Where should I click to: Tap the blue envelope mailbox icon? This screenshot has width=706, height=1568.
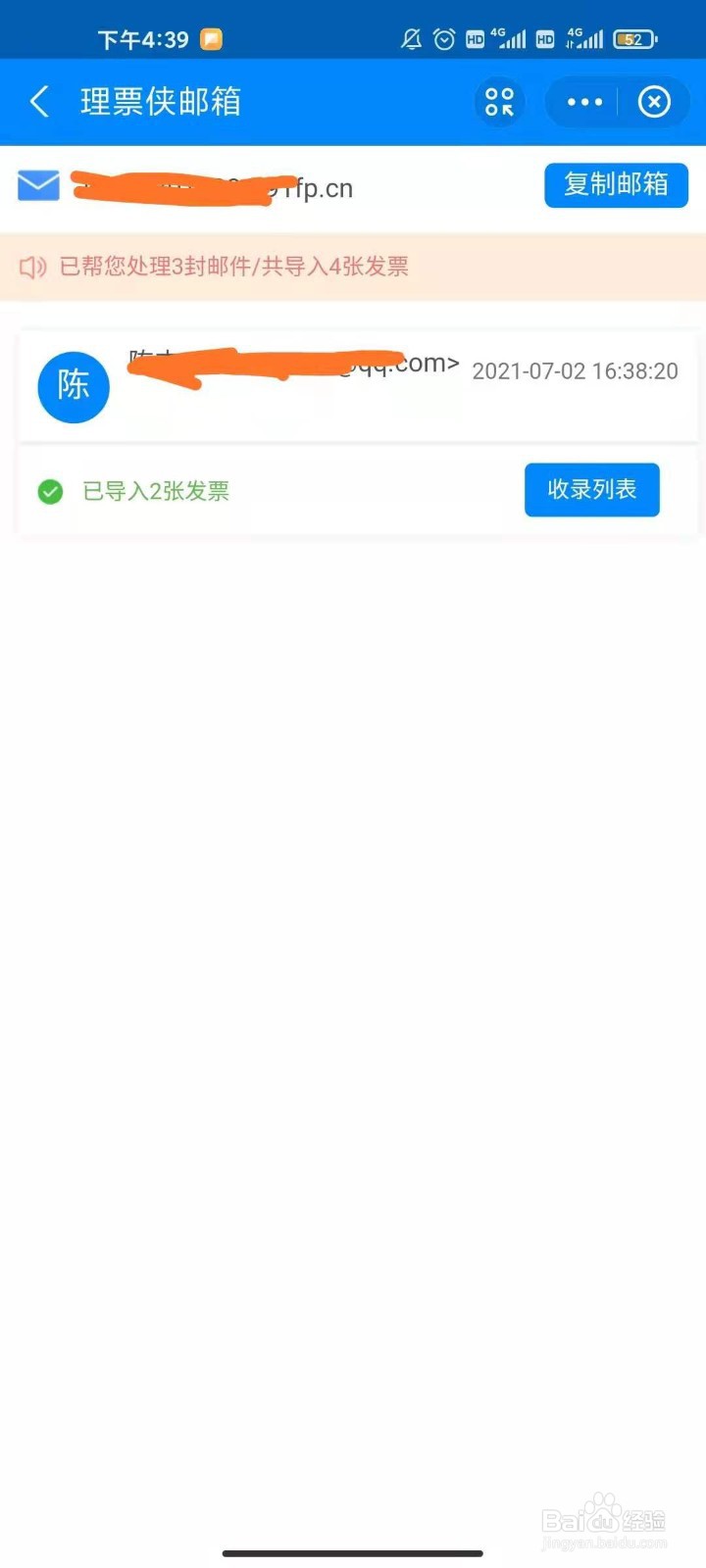tap(38, 185)
